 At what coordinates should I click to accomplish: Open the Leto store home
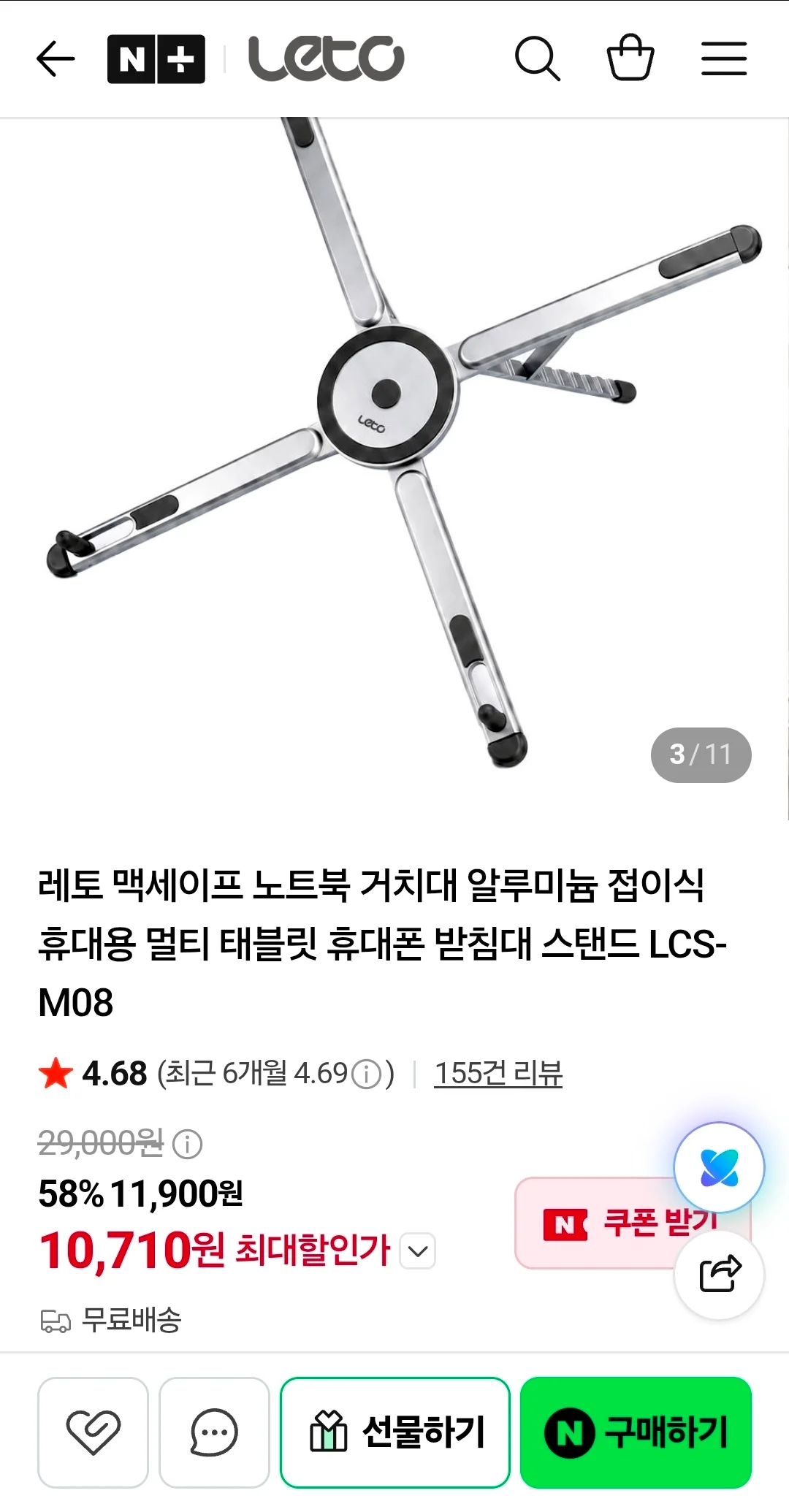pos(326,58)
